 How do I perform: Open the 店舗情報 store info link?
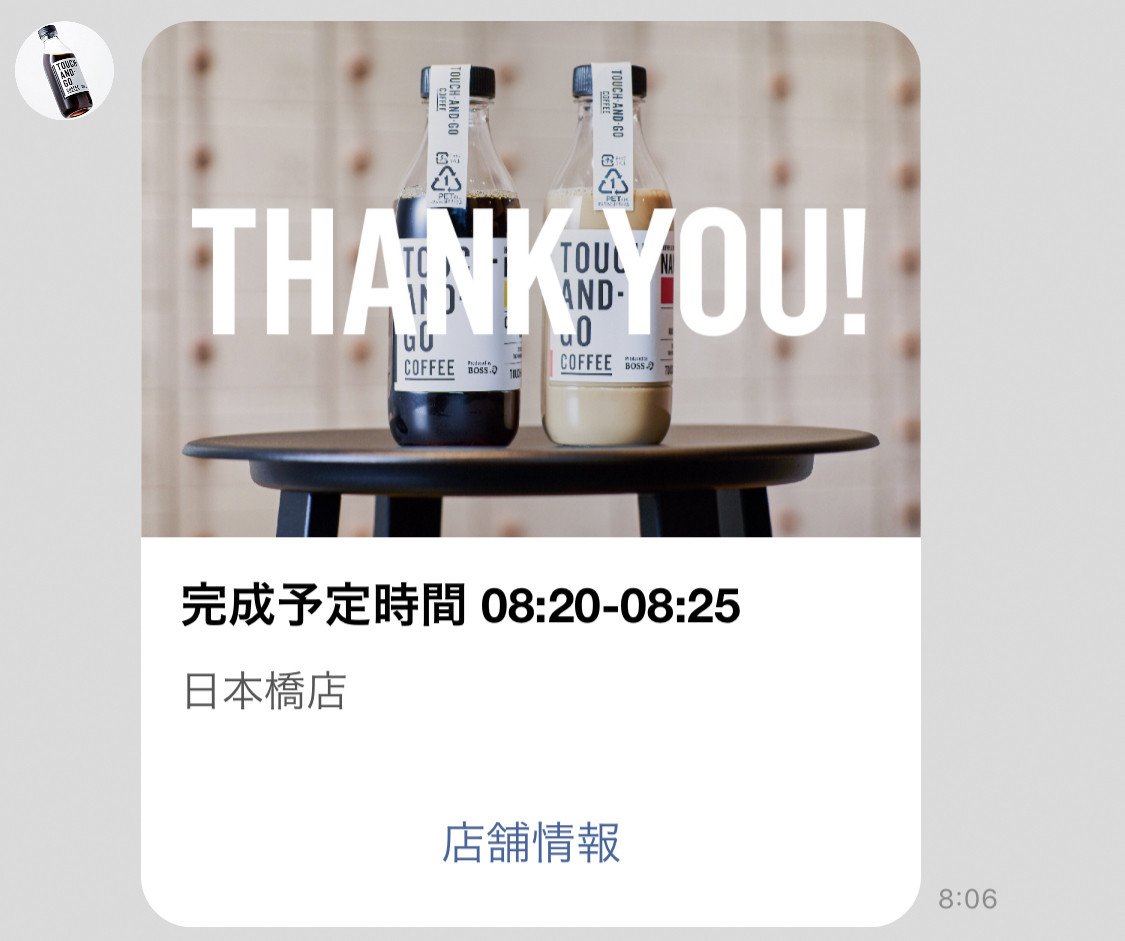coord(531,843)
